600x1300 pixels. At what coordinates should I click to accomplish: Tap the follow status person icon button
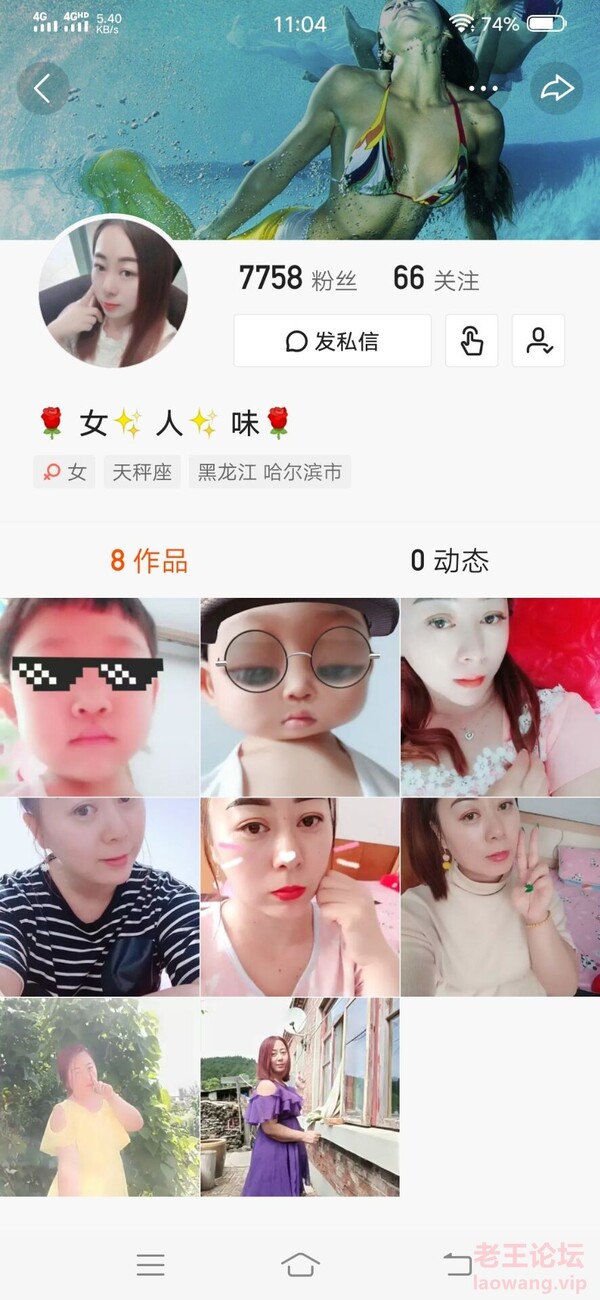[x=539, y=341]
